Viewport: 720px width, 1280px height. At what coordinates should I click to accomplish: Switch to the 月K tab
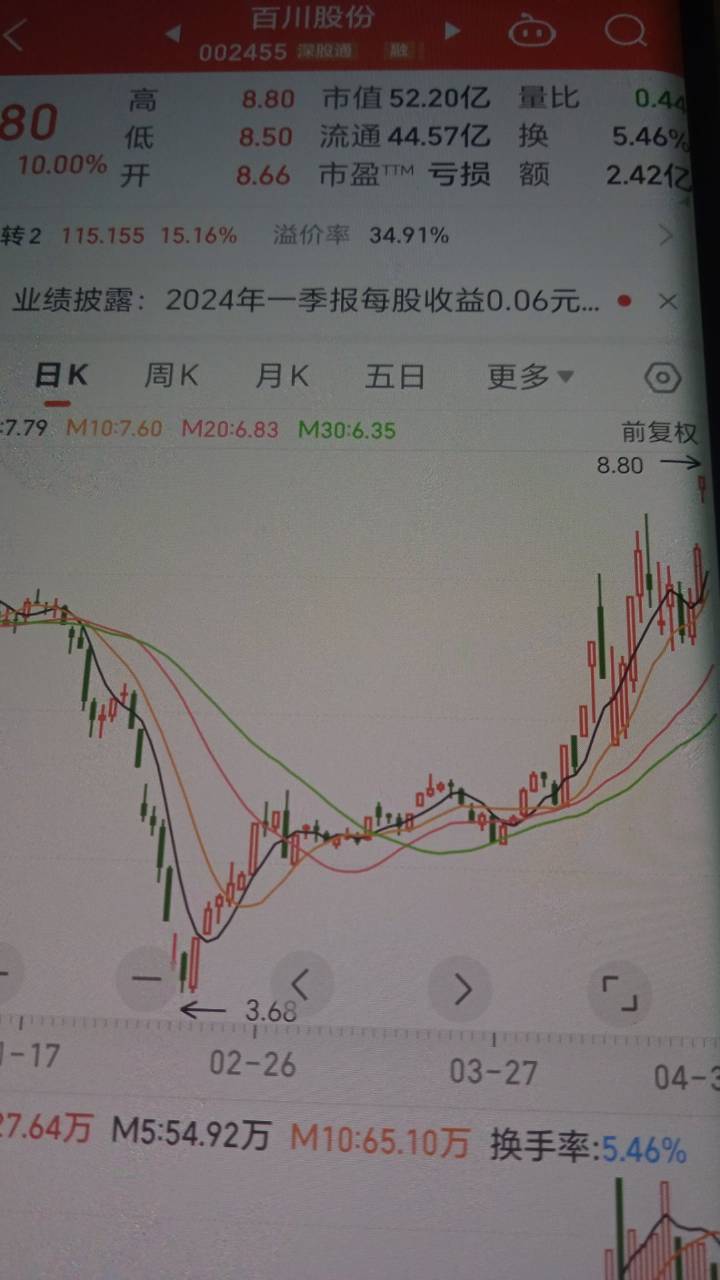(x=281, y=376)
